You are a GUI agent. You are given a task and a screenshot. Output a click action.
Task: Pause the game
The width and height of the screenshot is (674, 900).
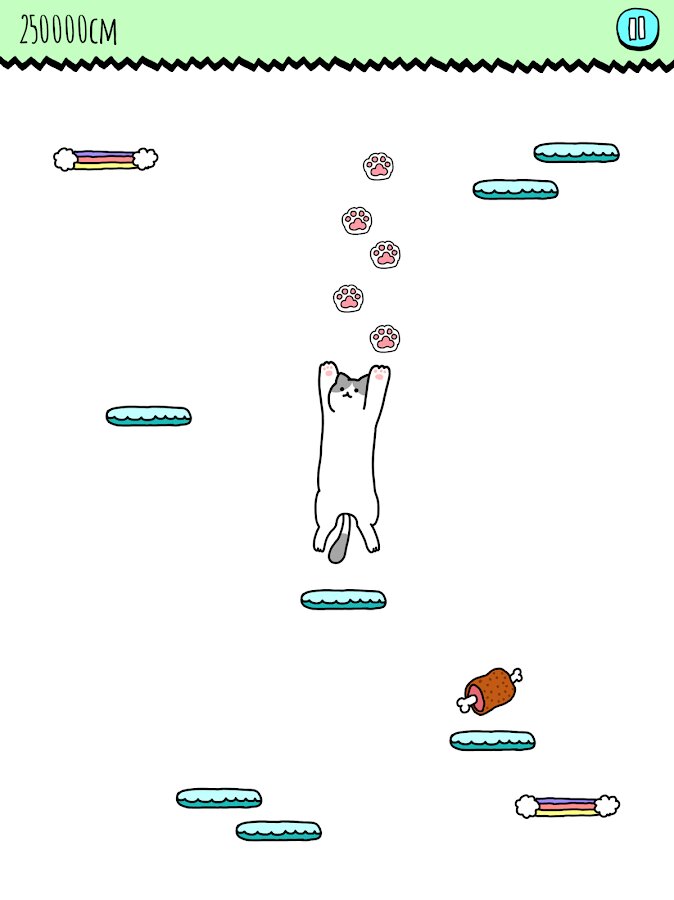pos(637,29)
